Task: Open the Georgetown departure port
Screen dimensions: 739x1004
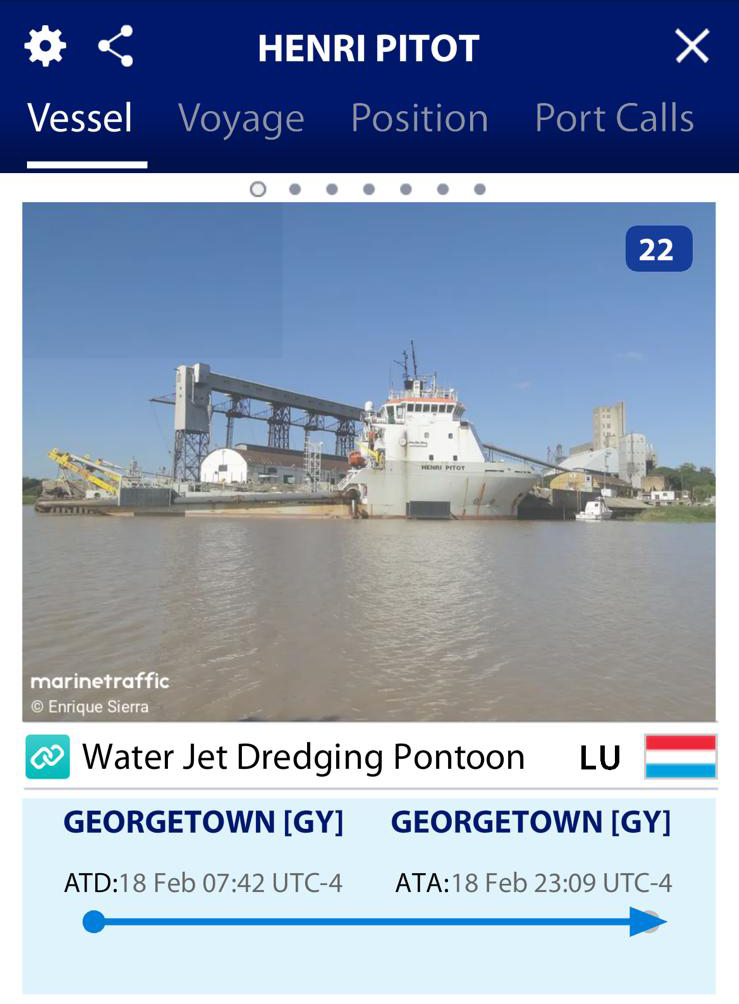Action: point(203,822)
